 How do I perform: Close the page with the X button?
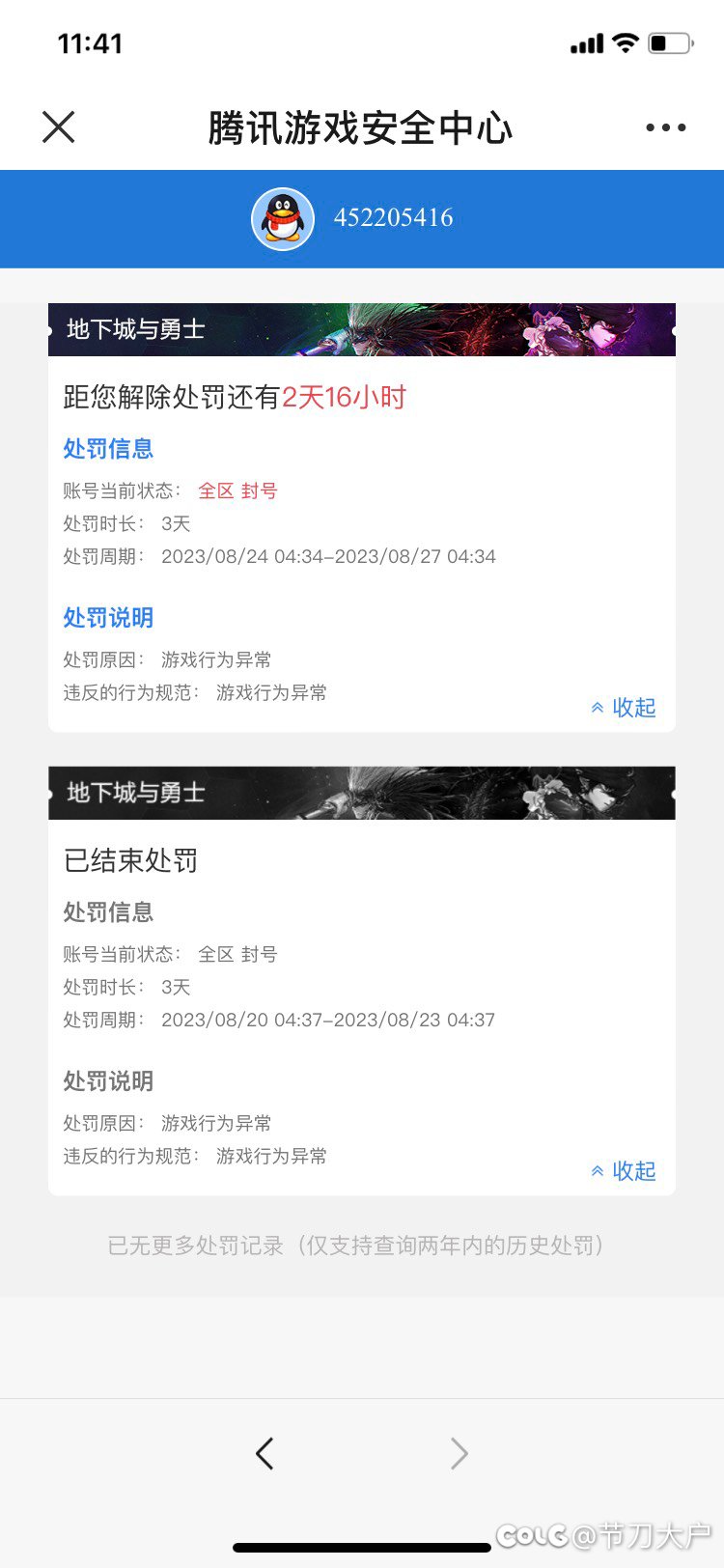tap(58, 126)
